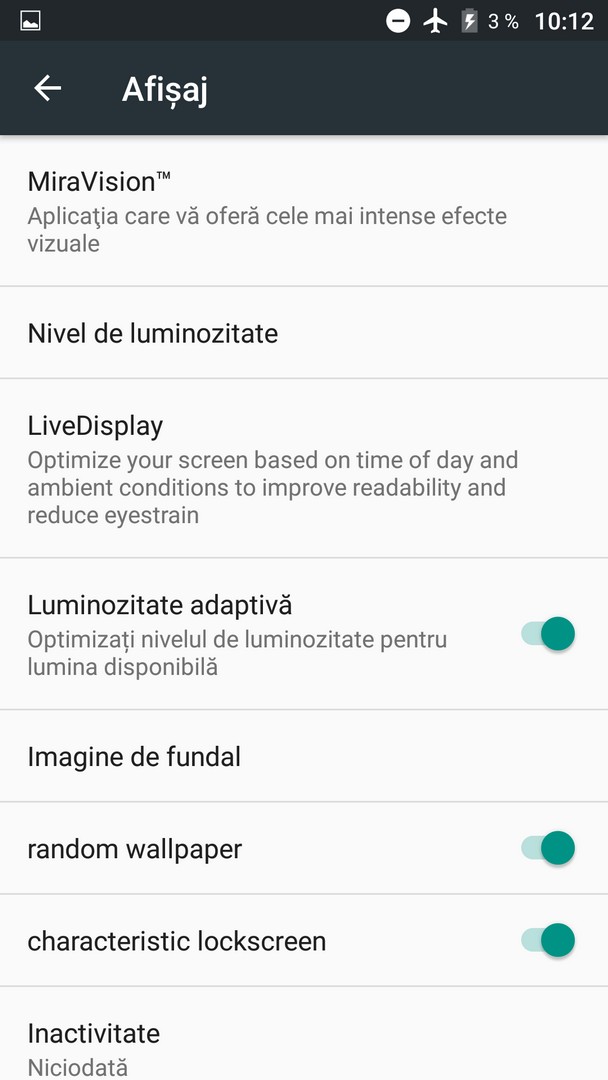
Task: Turn off random wallpaper
Action: point(548,848)
